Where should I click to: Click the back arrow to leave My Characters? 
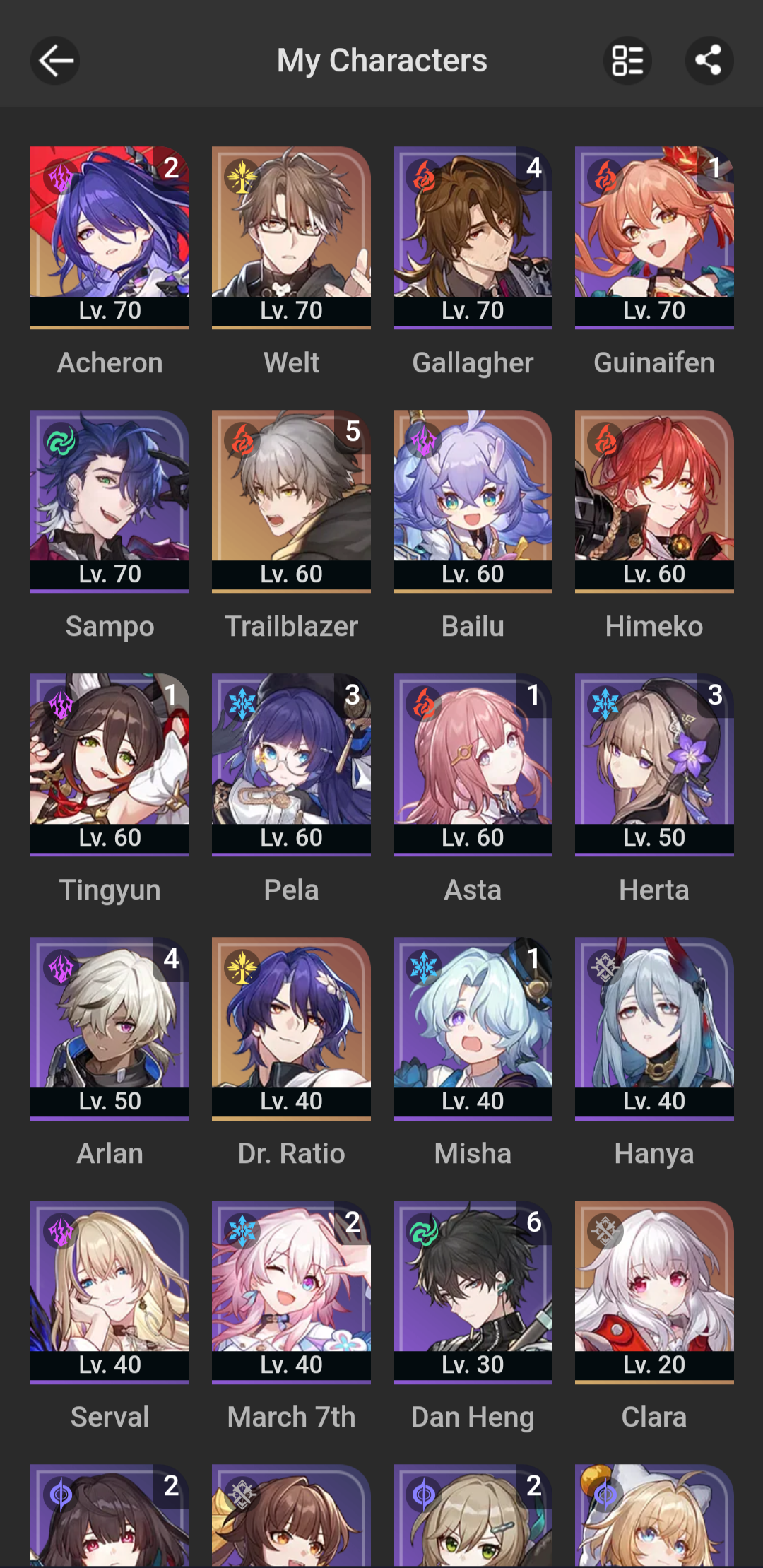tap(54, 60)
